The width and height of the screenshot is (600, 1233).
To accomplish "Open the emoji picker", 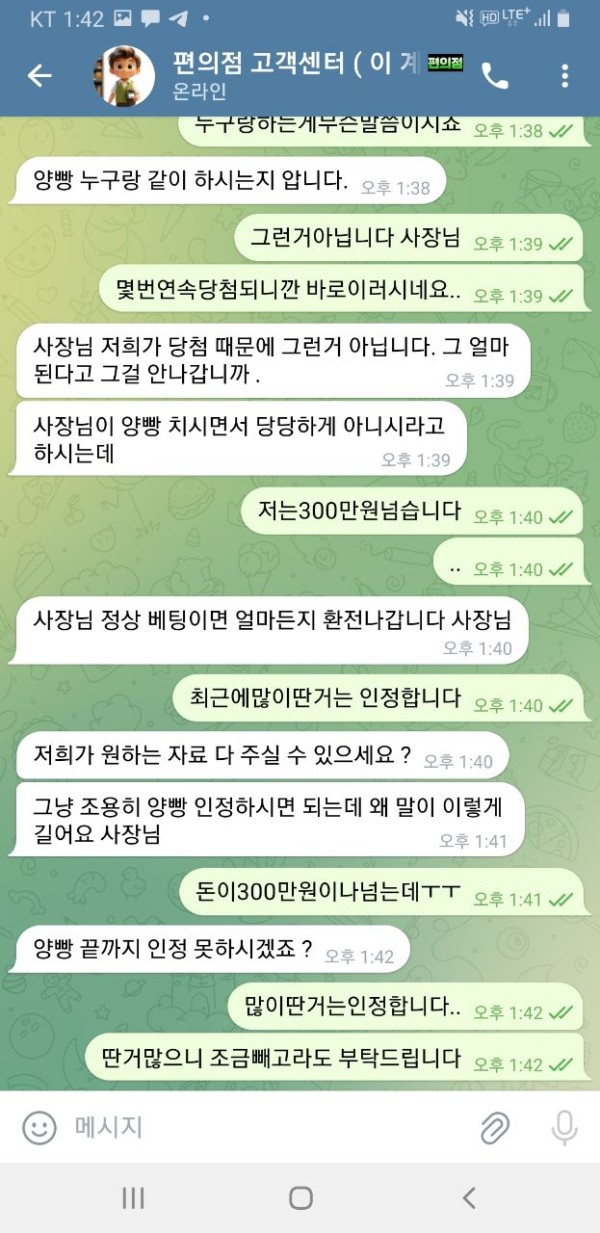I will 40,1129.
